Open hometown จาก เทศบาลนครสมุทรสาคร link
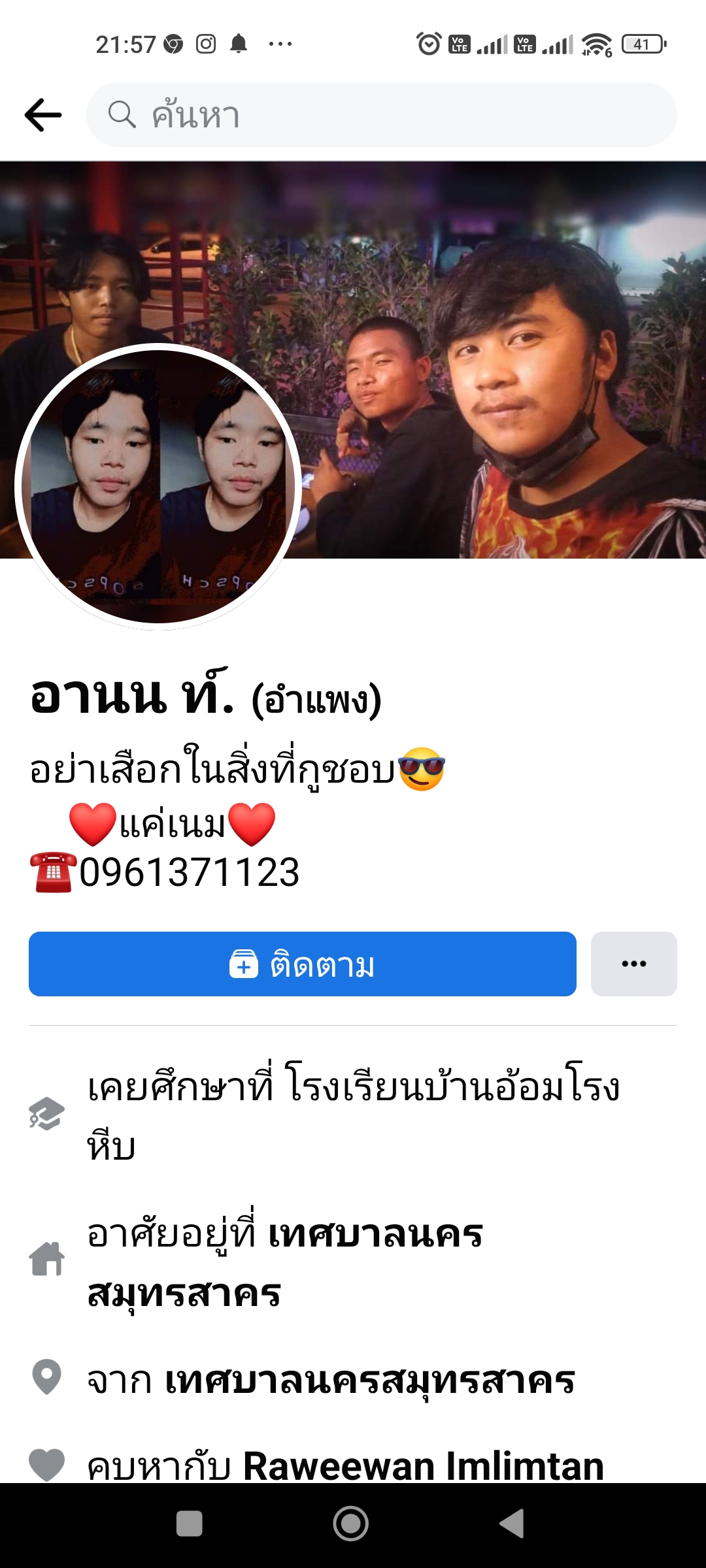Viewport: 706px width, 1568px height. (x=369, y=1381)
